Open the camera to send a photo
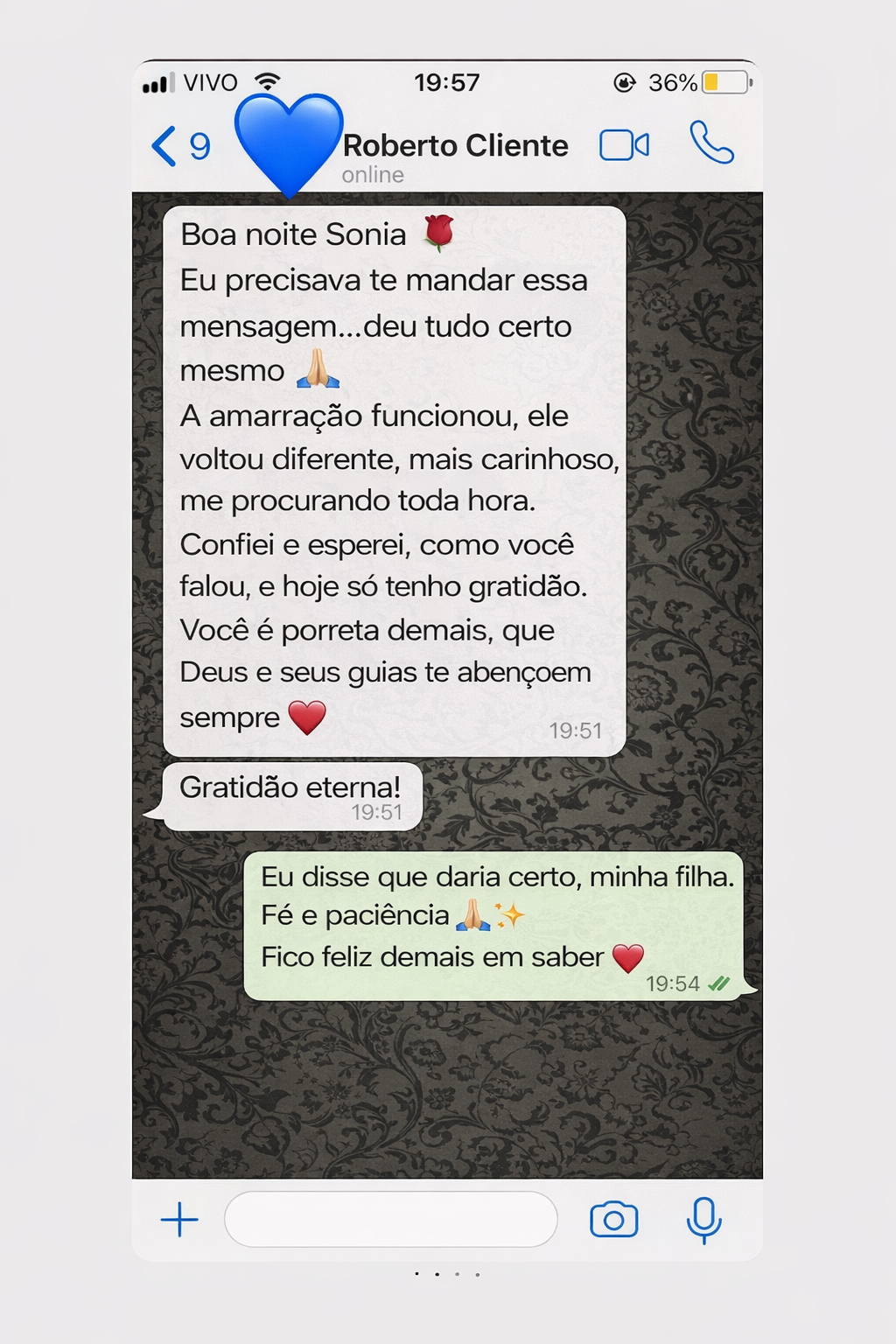 tap(616, 1218)
